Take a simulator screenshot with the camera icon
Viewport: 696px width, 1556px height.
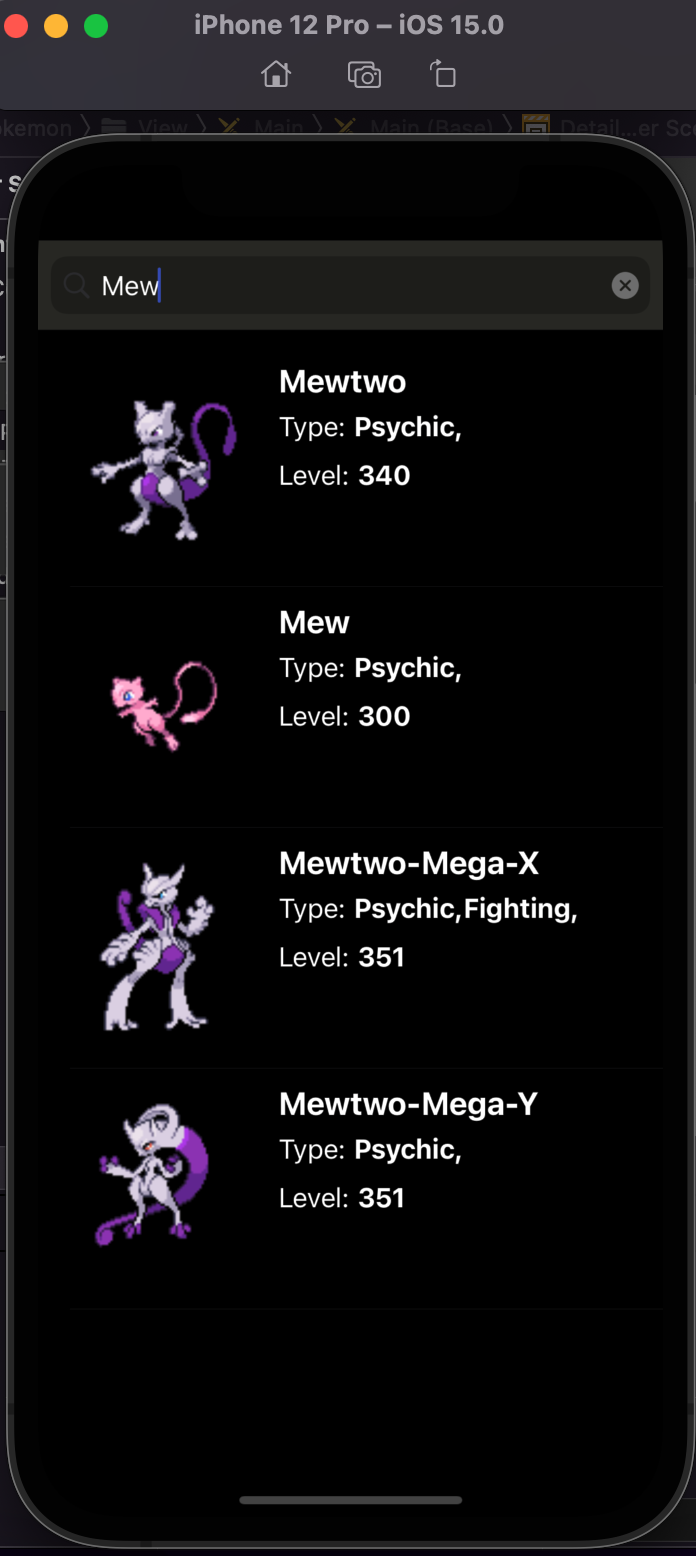[x=364, y=75]
